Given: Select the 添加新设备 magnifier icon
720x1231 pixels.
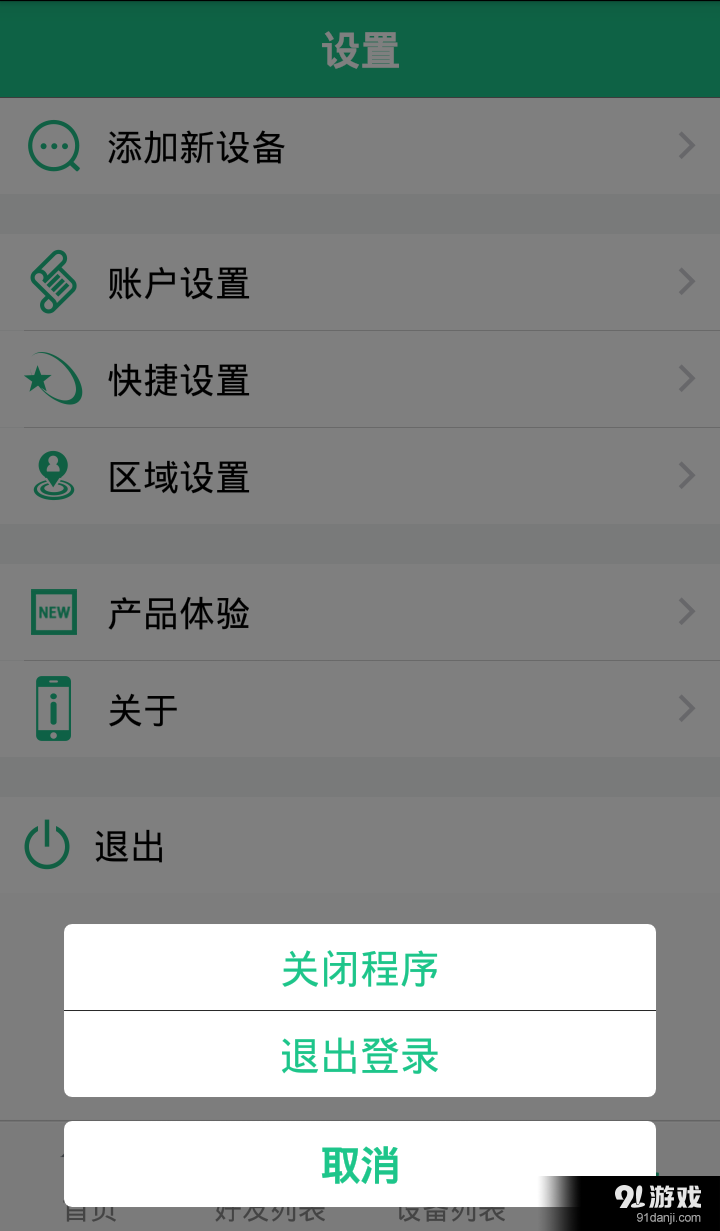Looking at the screenshot, I should pos(54,146).
